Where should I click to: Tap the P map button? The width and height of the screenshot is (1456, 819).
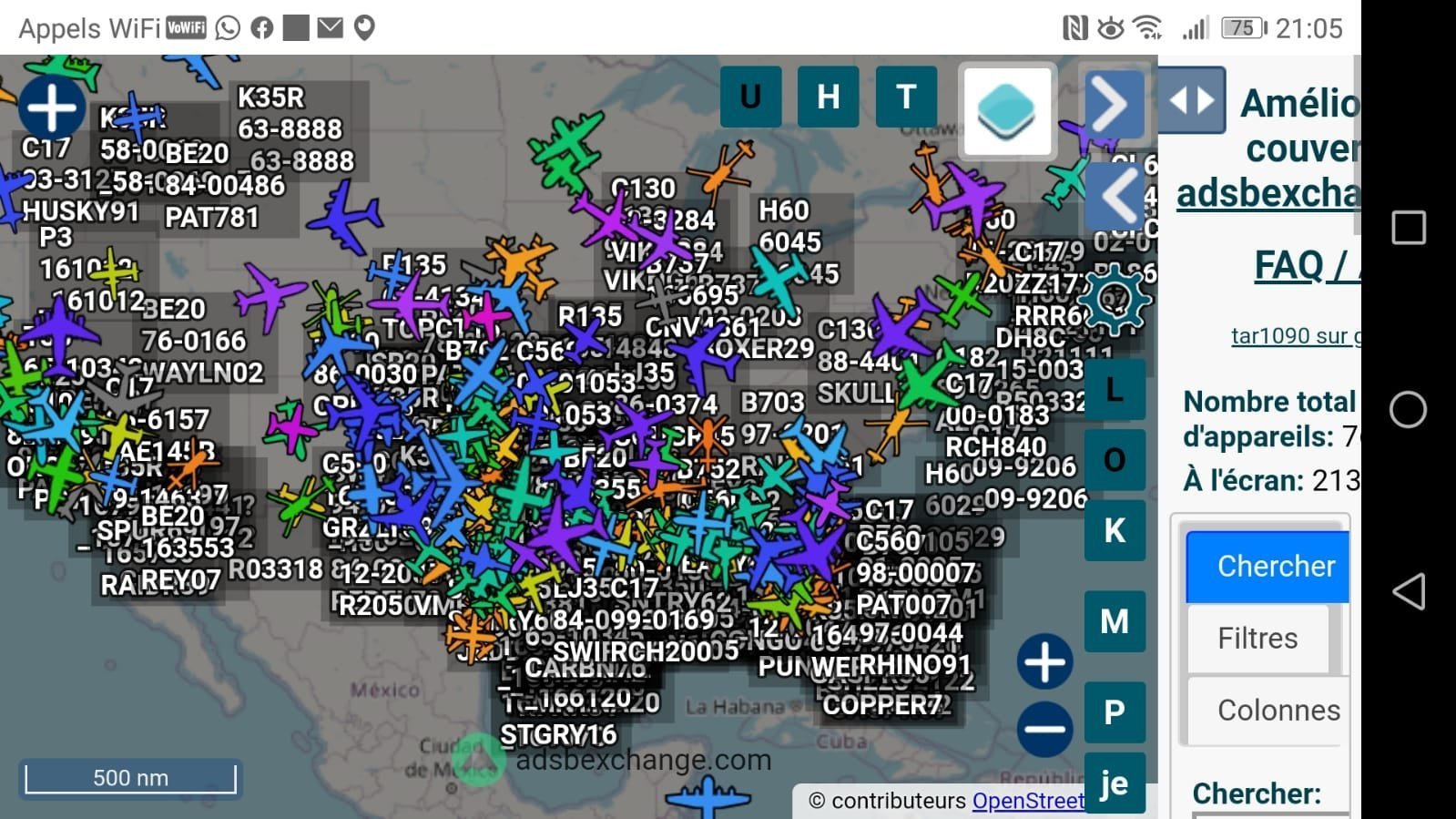point(1115,712)
